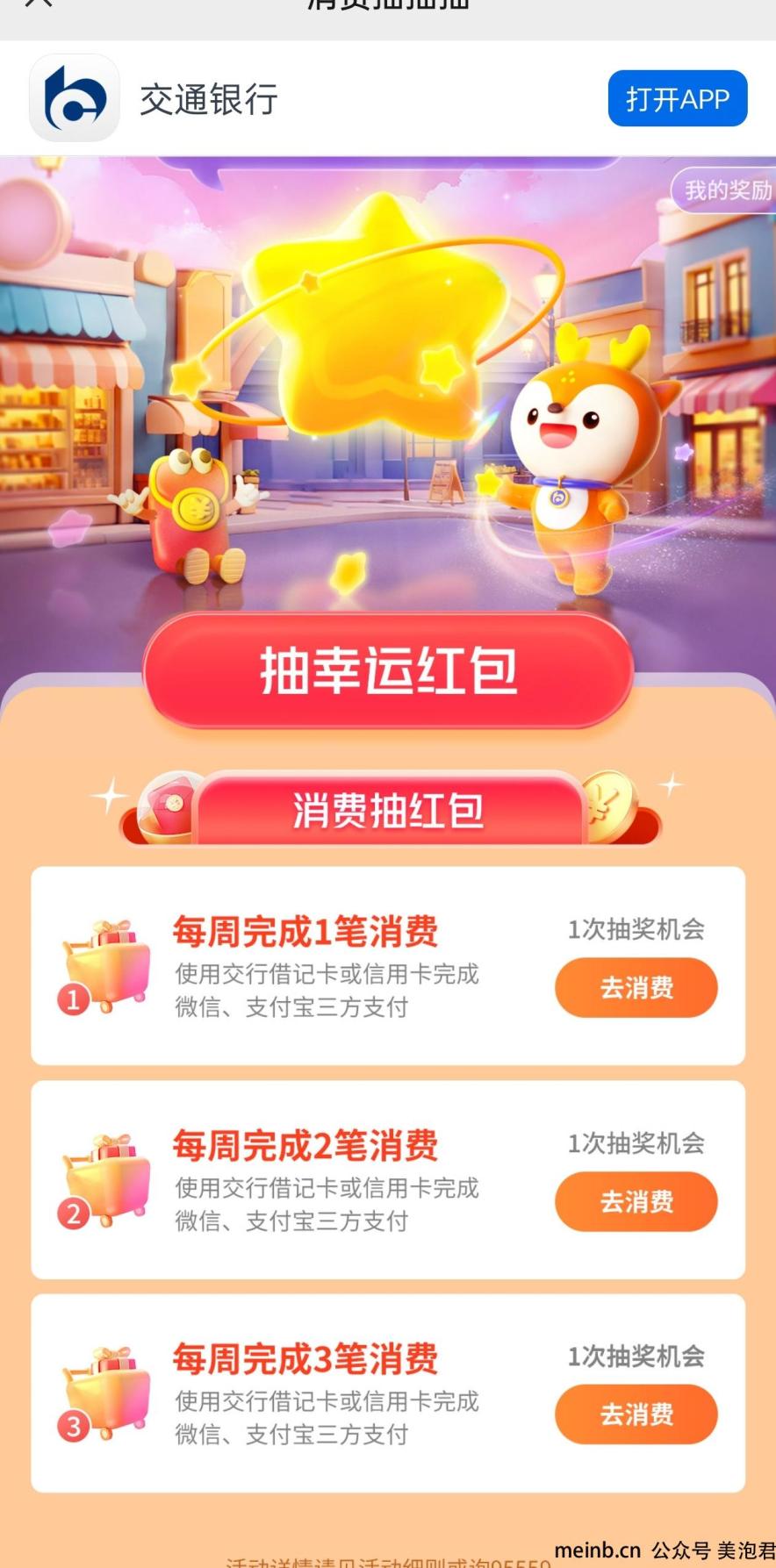Image resolution: width=776 pixels, height=1568 pixels.
Task: Tap 去消费 for 每周完成2笔消费
Action: (636, 1201)
